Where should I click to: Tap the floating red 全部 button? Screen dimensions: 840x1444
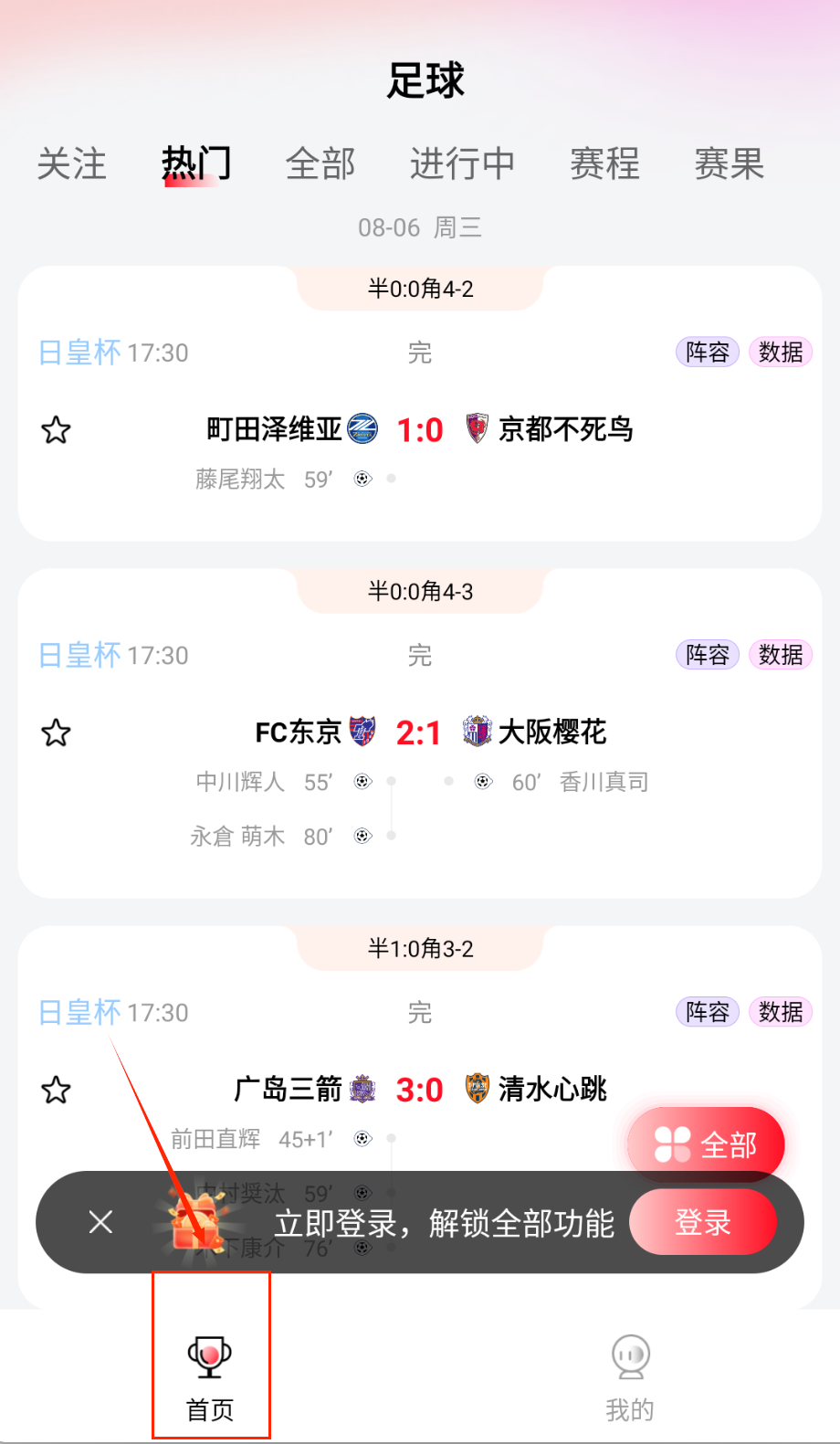[x=706, y=1144]
